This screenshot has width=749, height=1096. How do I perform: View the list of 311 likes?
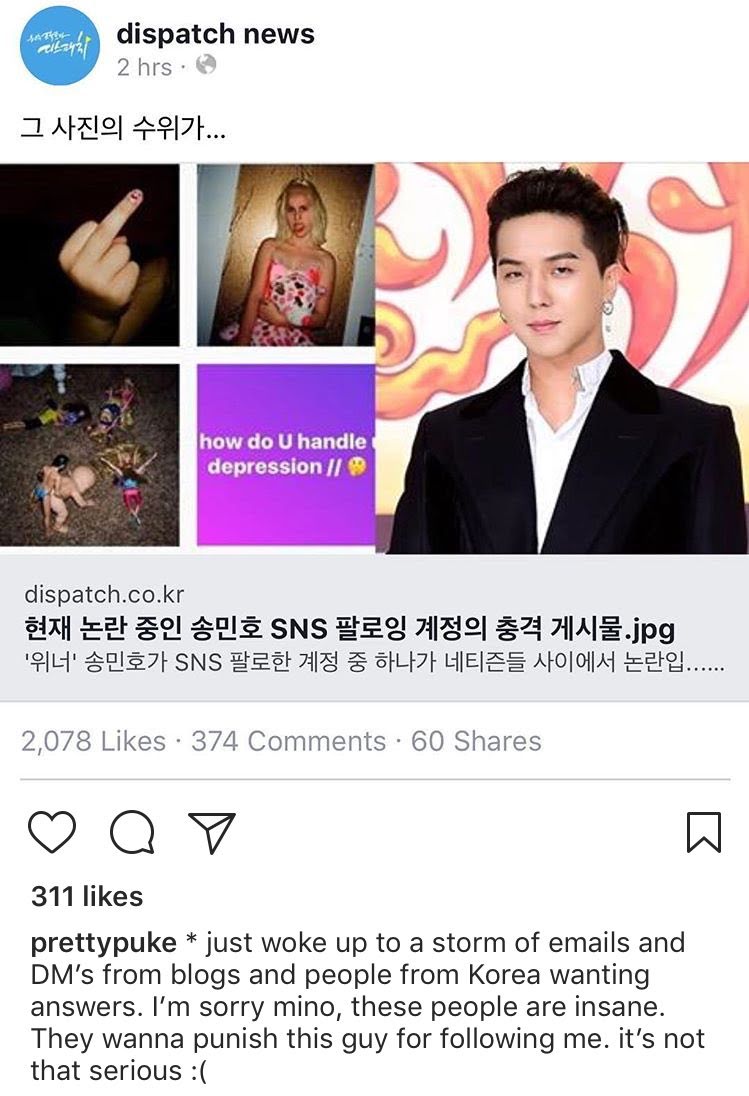87,896
